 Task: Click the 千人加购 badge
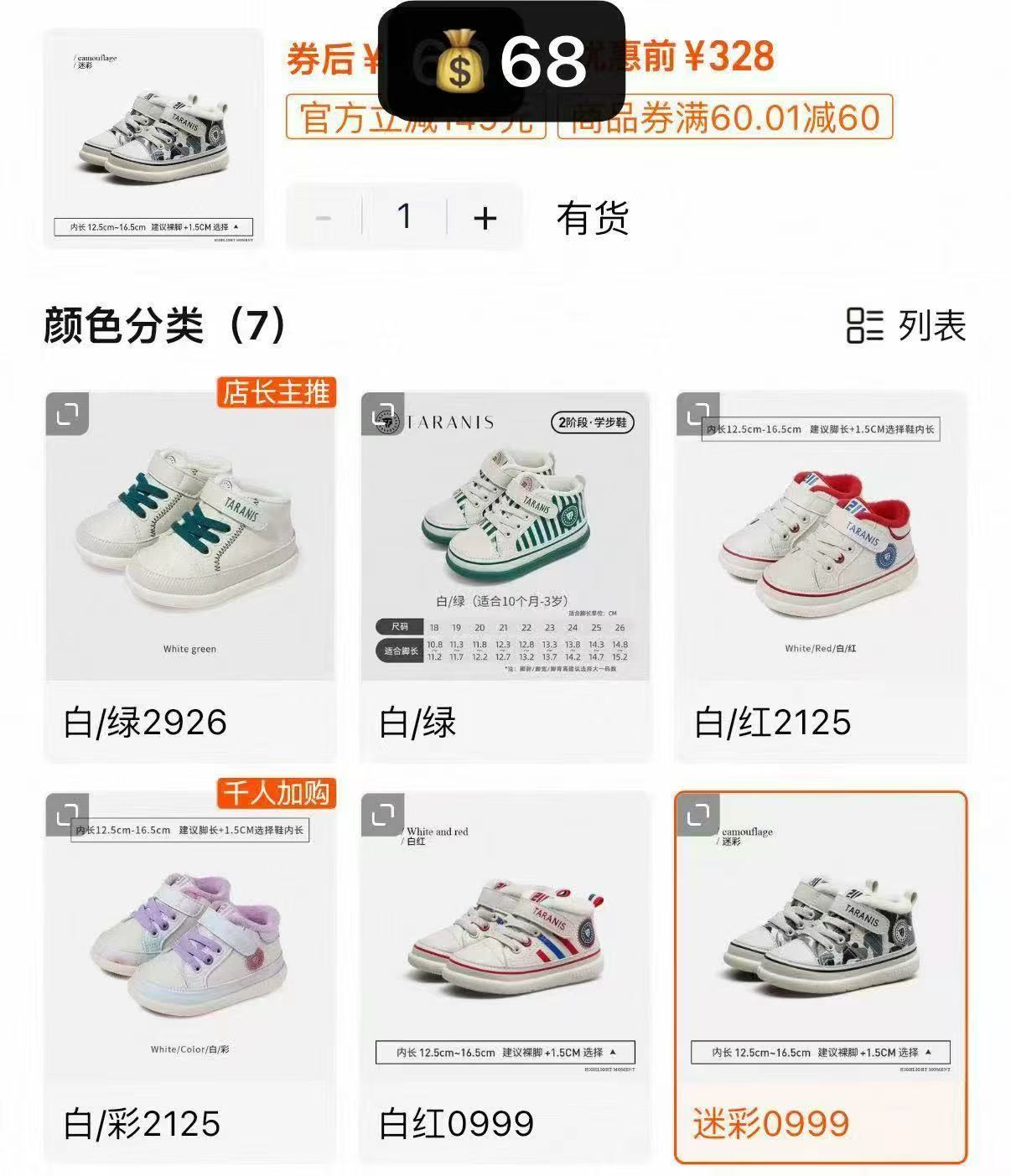point(278,792)
